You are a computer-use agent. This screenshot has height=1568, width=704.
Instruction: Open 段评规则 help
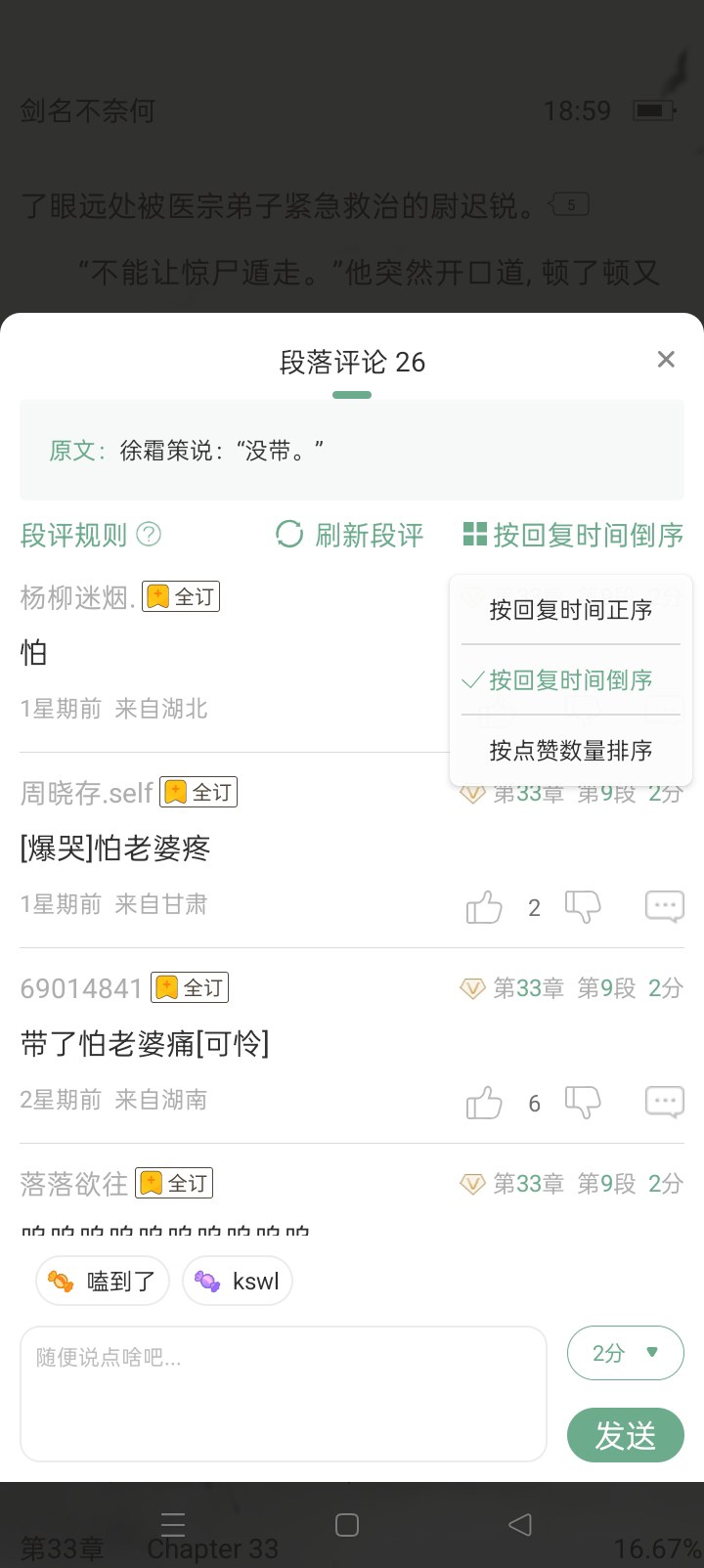pyautogui.click(x=91, y=535)
